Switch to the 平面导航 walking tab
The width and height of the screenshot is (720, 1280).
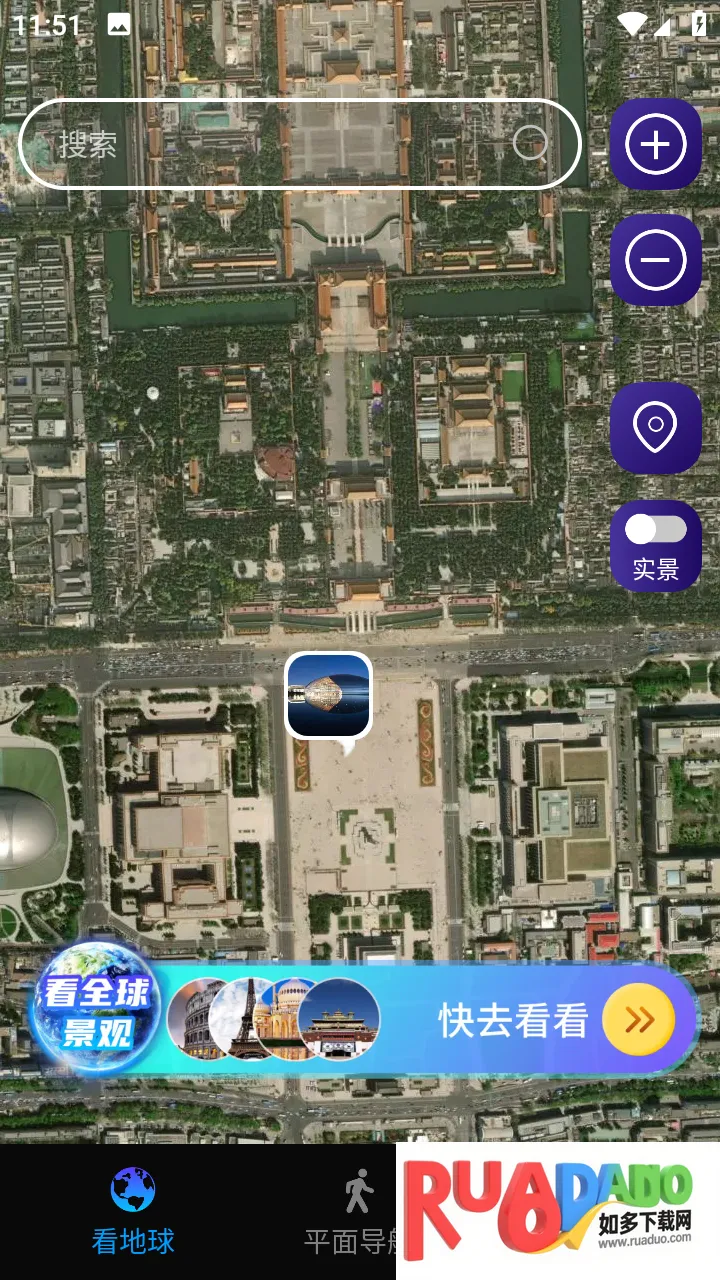[x=355, y=1211]
